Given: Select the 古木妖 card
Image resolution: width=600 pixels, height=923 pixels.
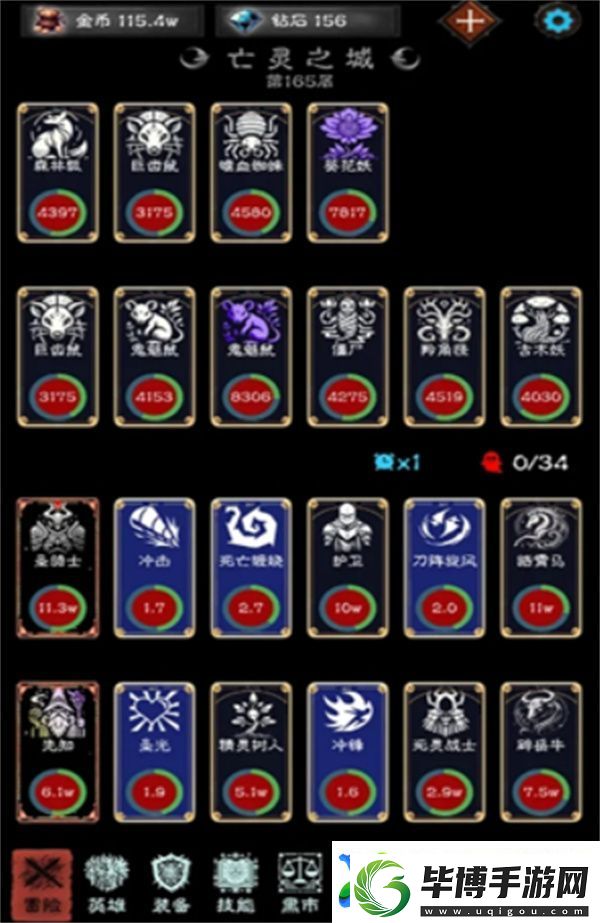Looking at the screenshot, I should 541,356.
